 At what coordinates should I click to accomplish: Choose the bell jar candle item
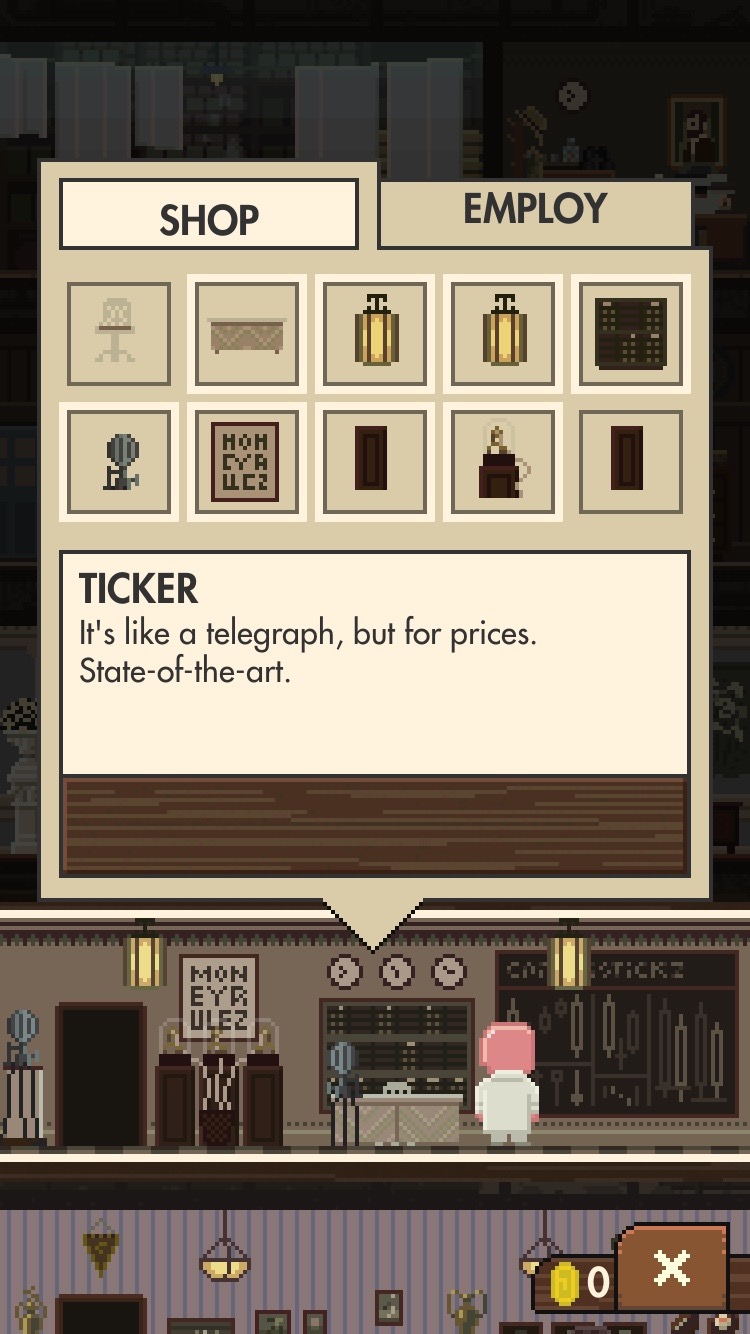503,462
